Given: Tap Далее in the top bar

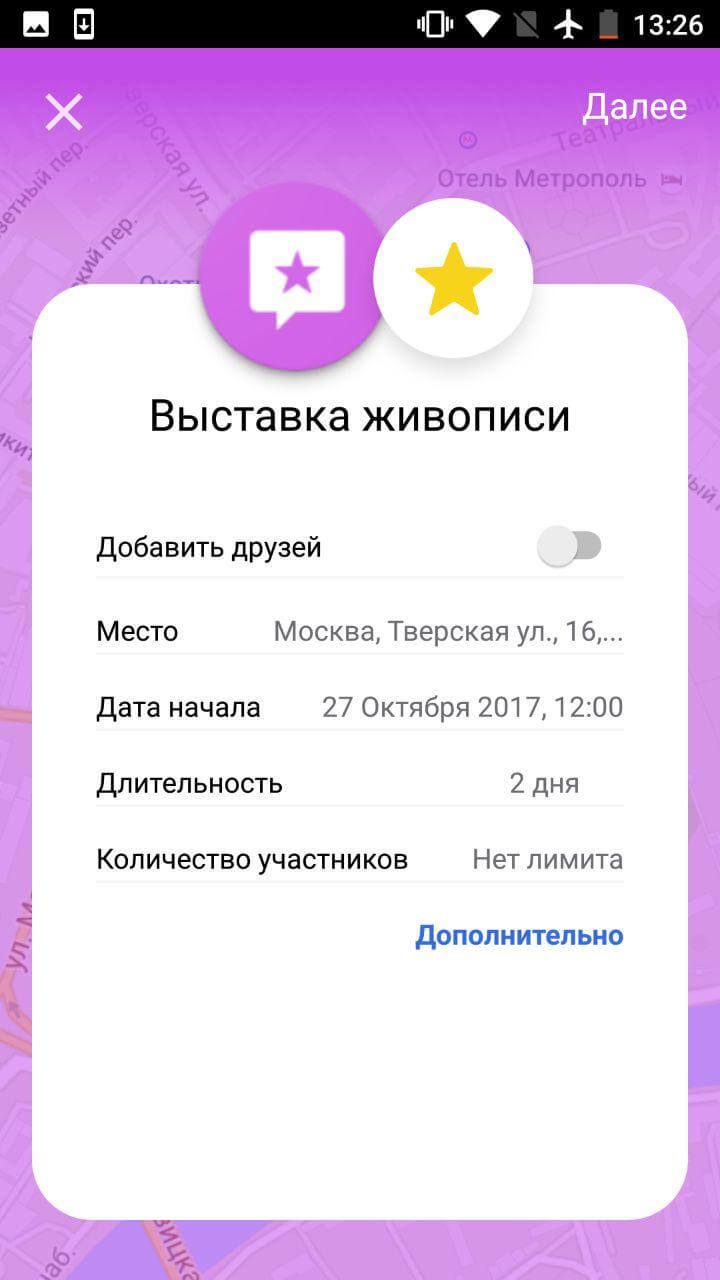Looking at the screenshot, I should (635, 107).
